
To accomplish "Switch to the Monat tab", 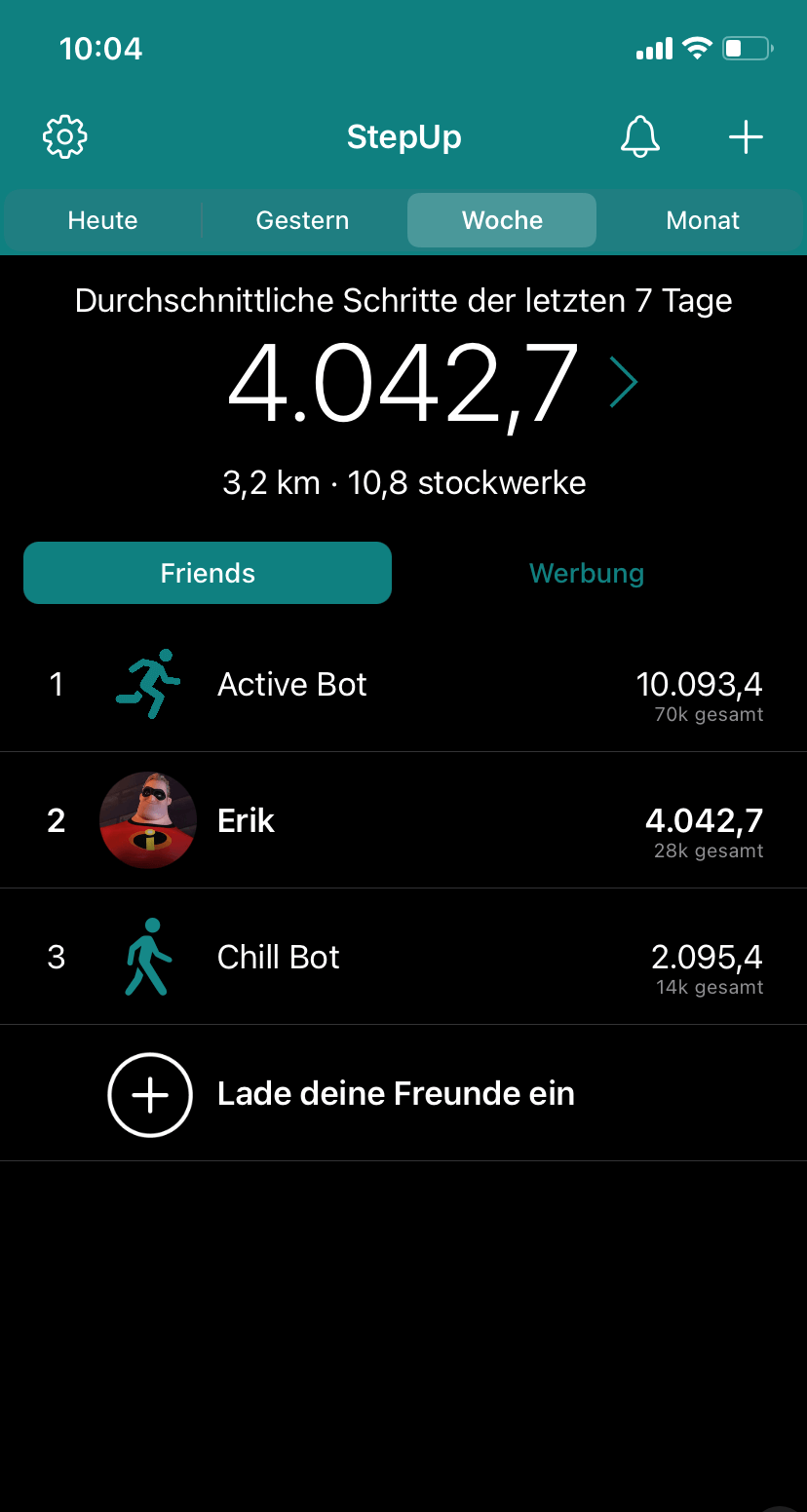I will (x=703, y=220).
